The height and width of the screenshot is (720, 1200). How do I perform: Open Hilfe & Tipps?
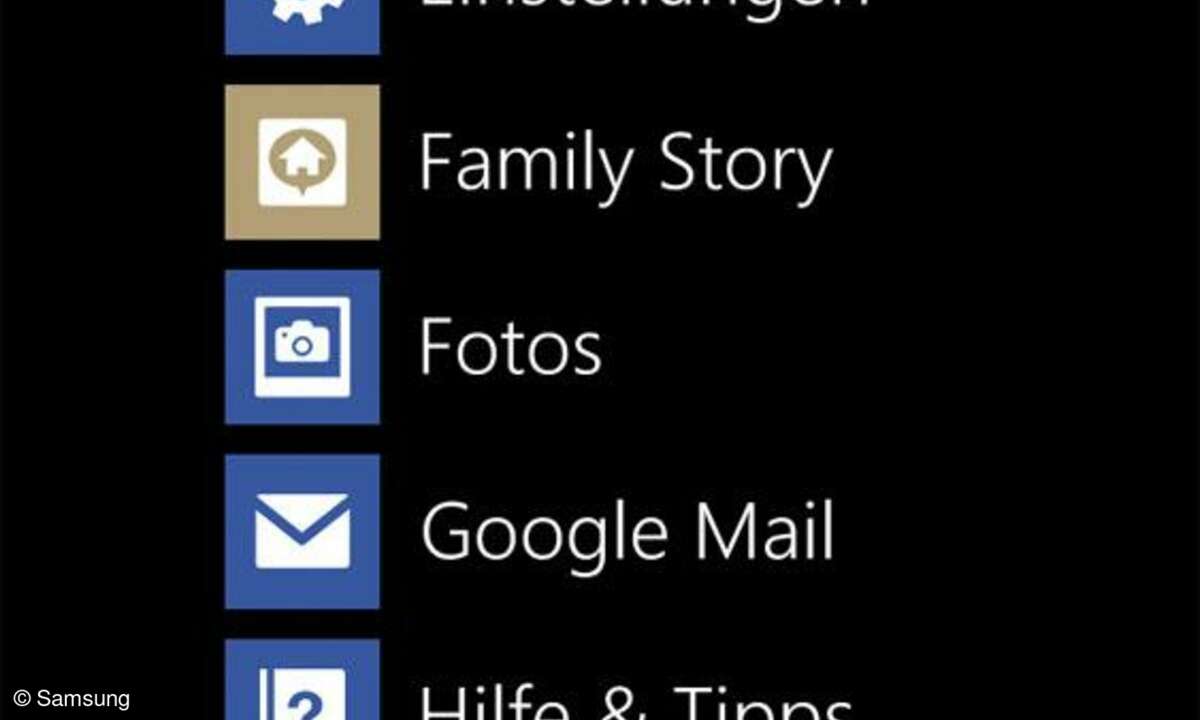(x=302, y=685)
